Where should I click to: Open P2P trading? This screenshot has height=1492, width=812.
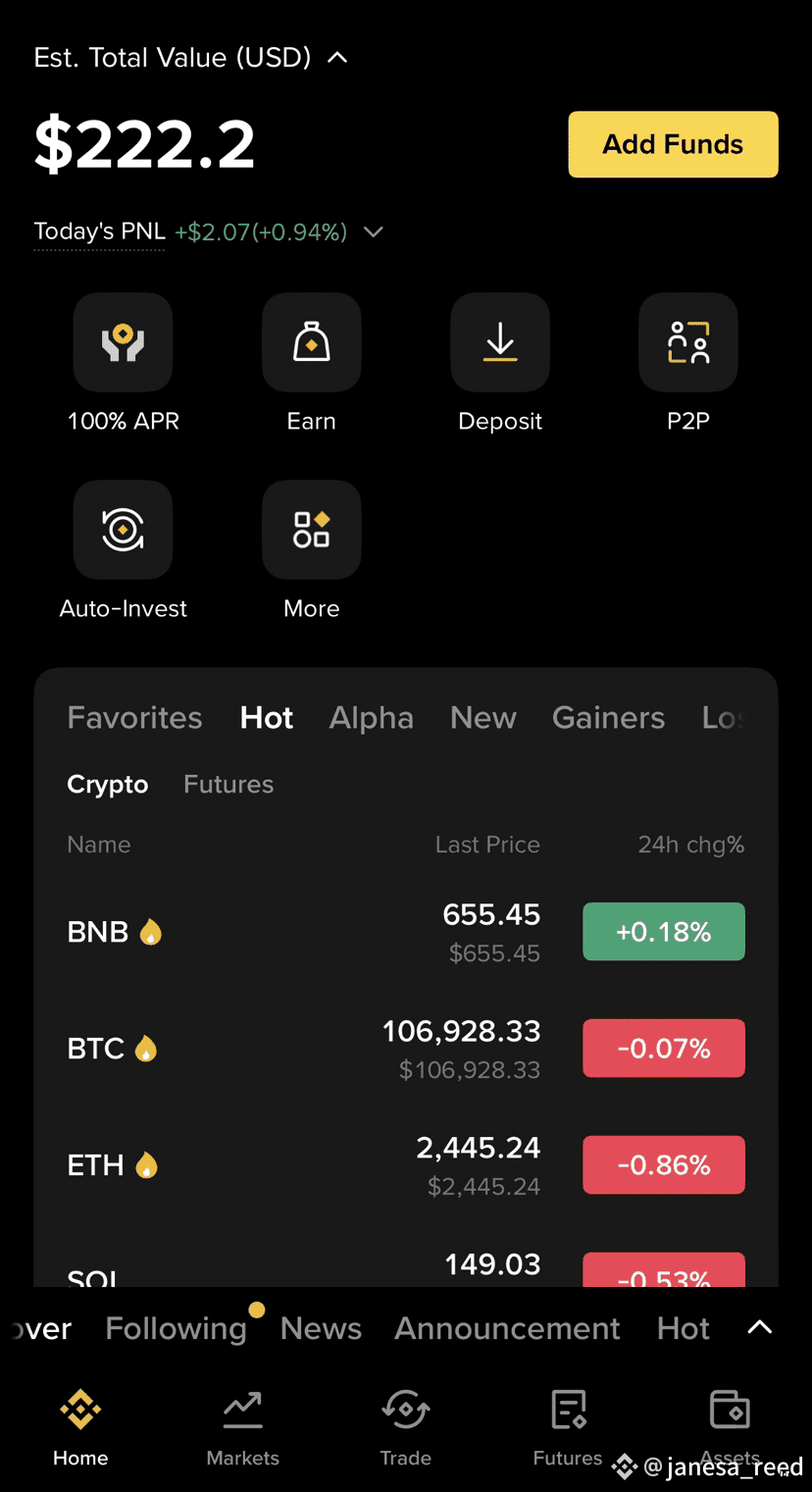pyautogui.click(x=687, y=342)
